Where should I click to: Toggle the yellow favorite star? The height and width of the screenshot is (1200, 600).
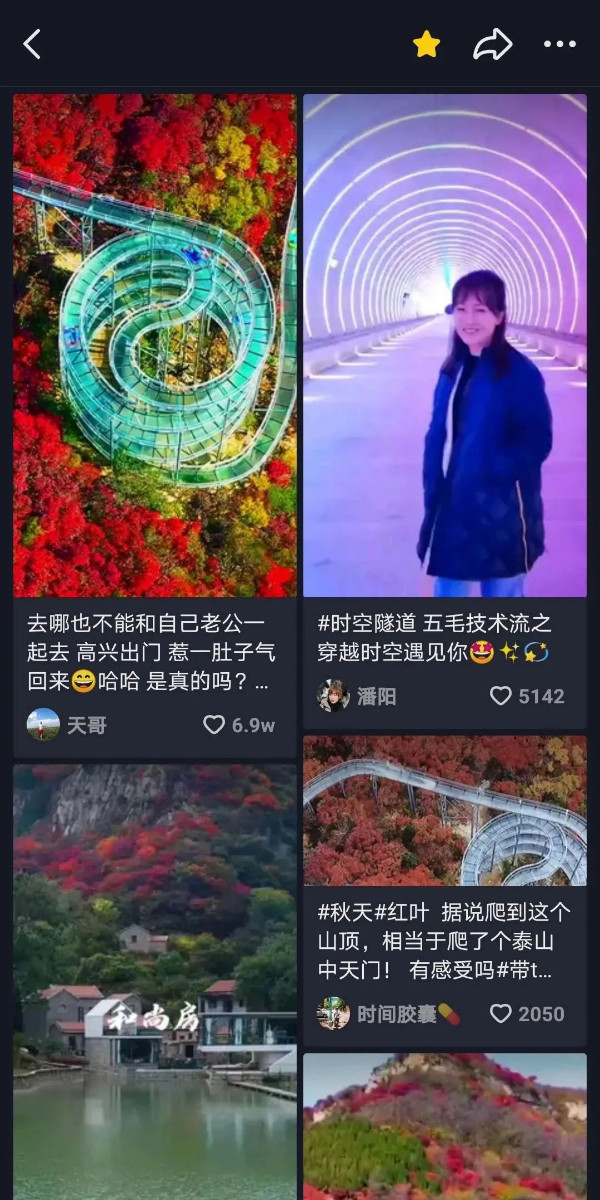pyautogui.click(x=427, y=44)
